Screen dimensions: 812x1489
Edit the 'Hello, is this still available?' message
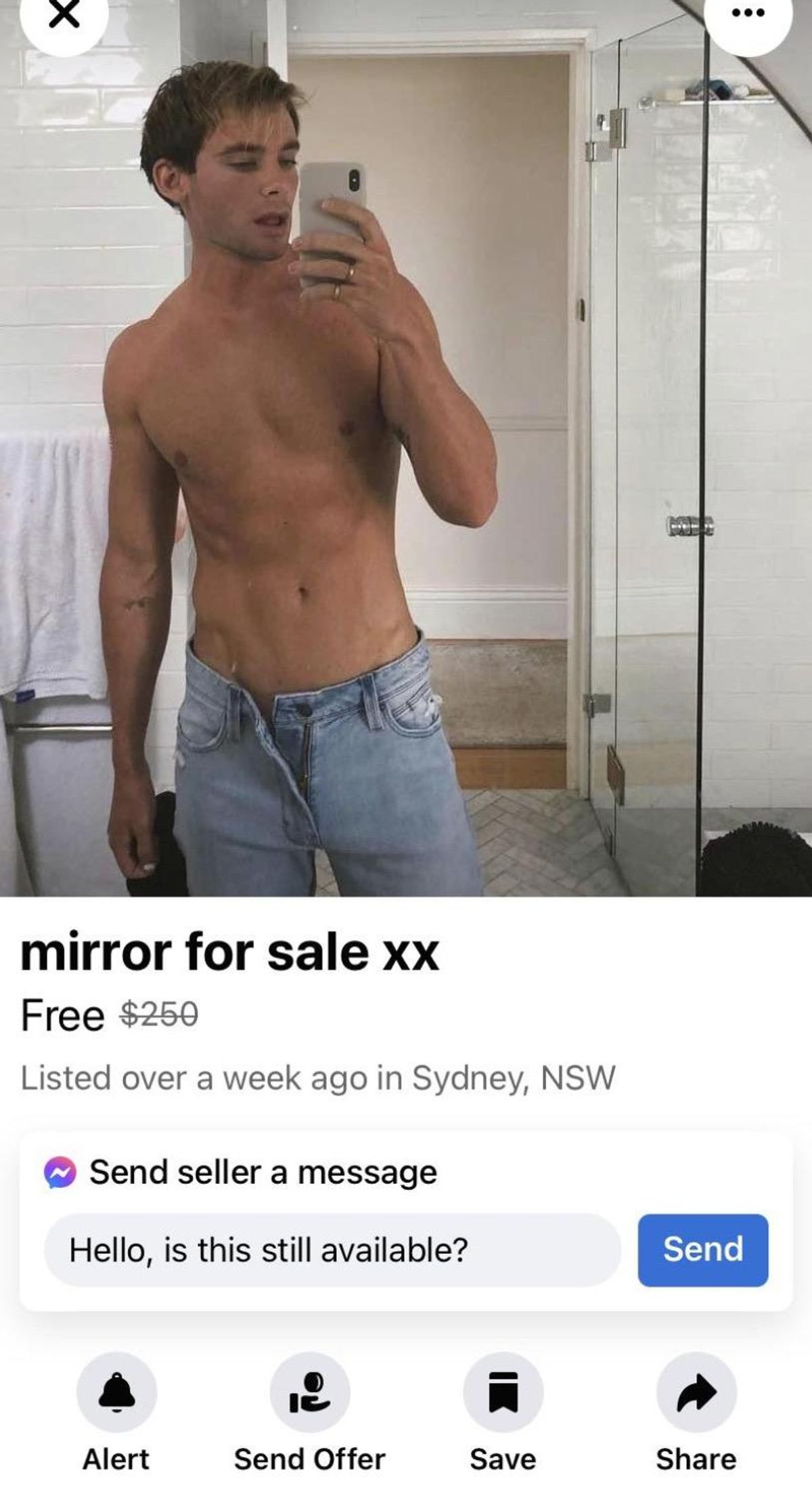tap(332, 1249)
